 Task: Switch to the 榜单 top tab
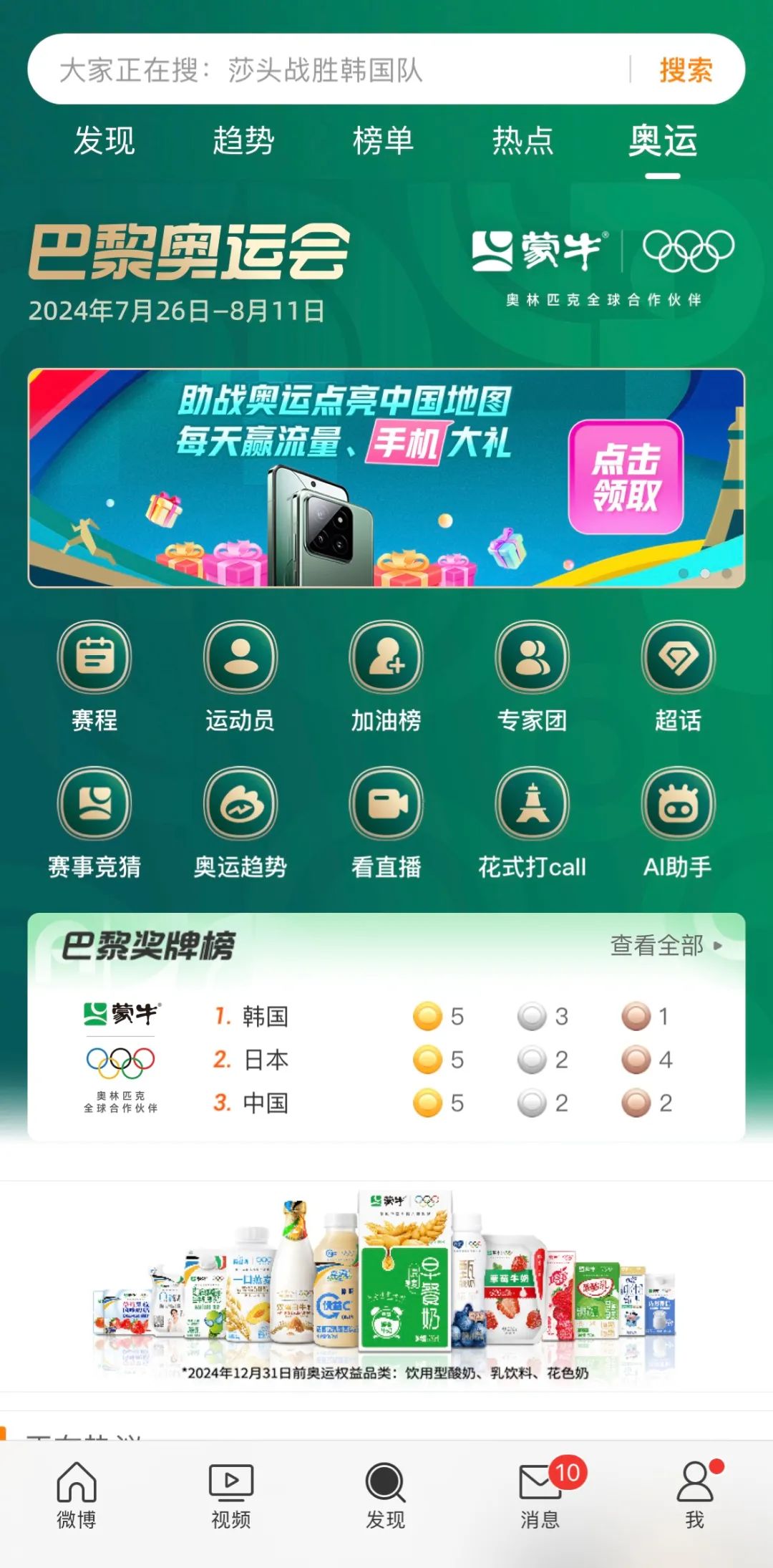tap(383, 140)
